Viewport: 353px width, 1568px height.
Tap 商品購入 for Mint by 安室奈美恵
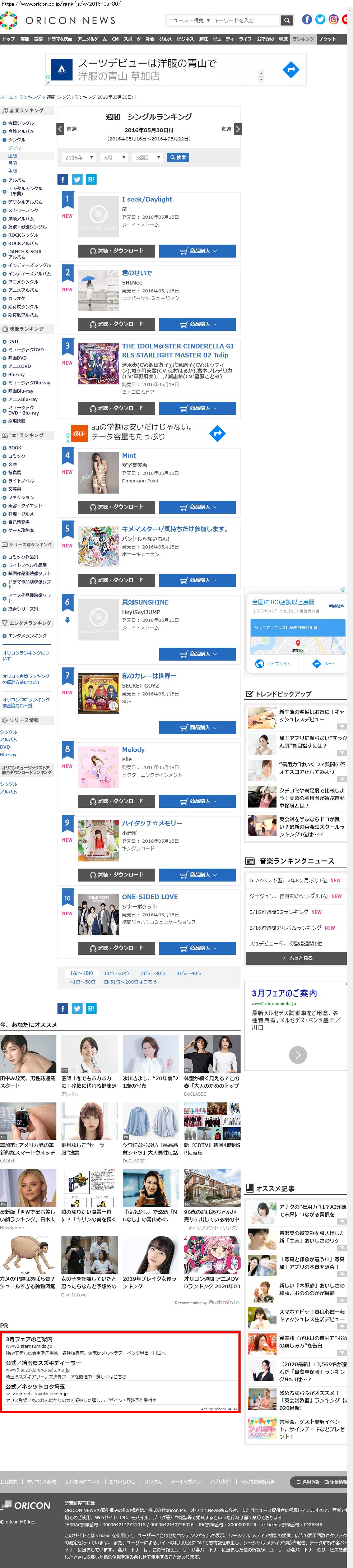click(197, 507)
